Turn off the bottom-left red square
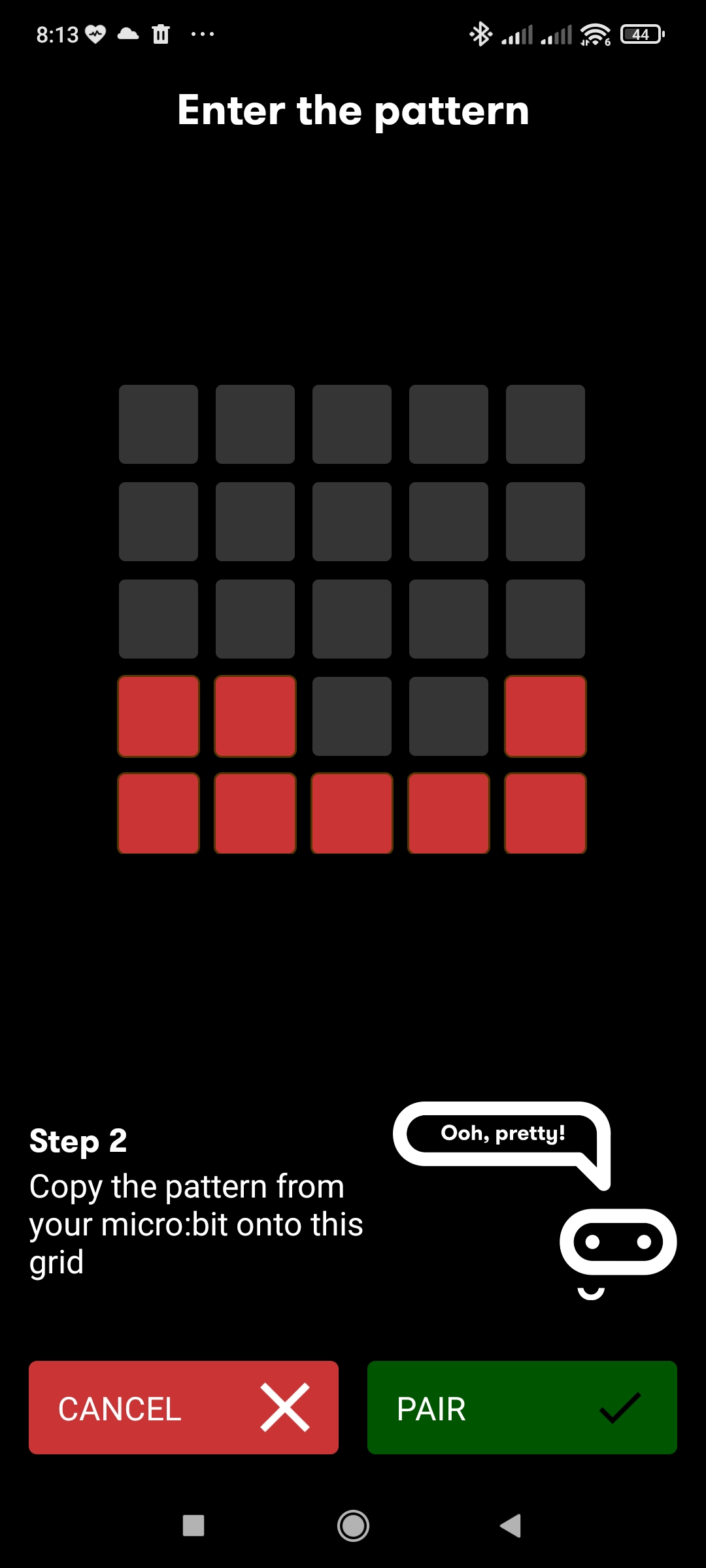 [158, 813]
